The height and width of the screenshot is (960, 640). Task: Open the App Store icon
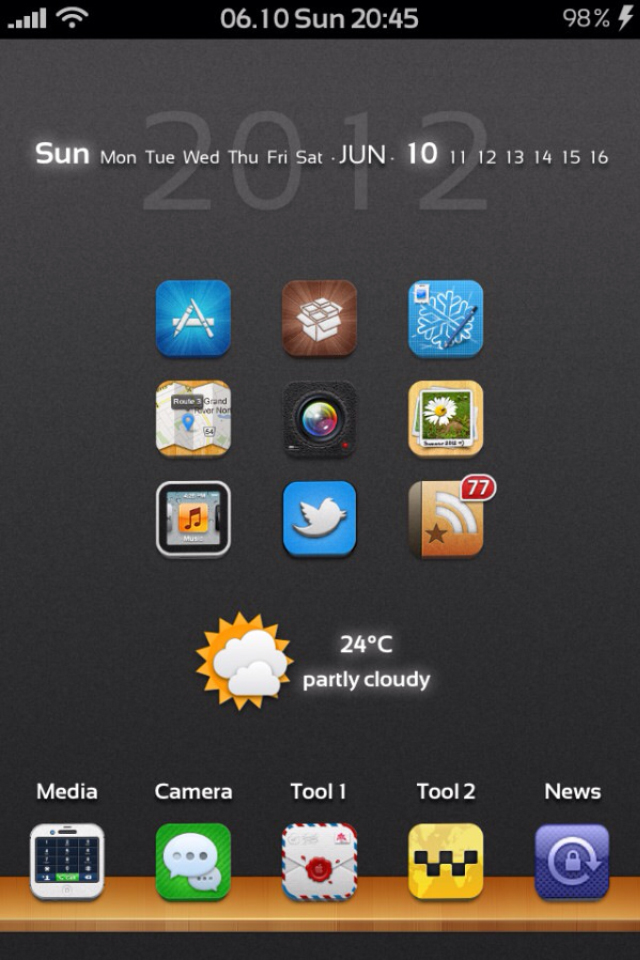(193, 318)
